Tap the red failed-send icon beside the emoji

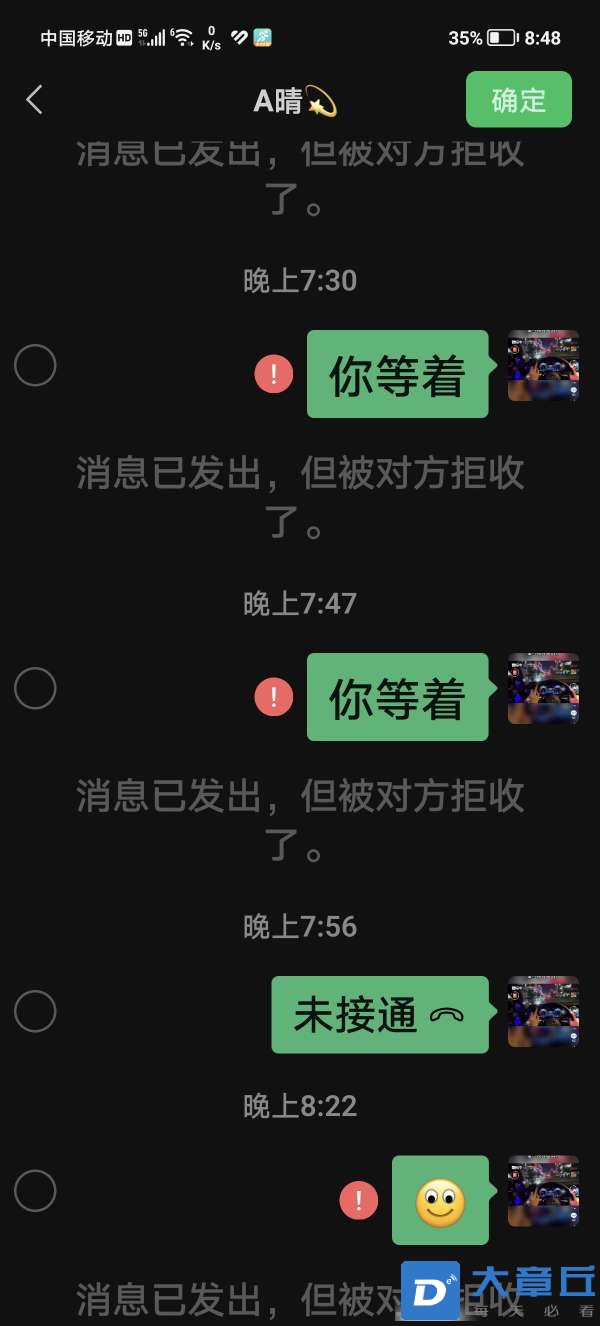pos(359,1200)
